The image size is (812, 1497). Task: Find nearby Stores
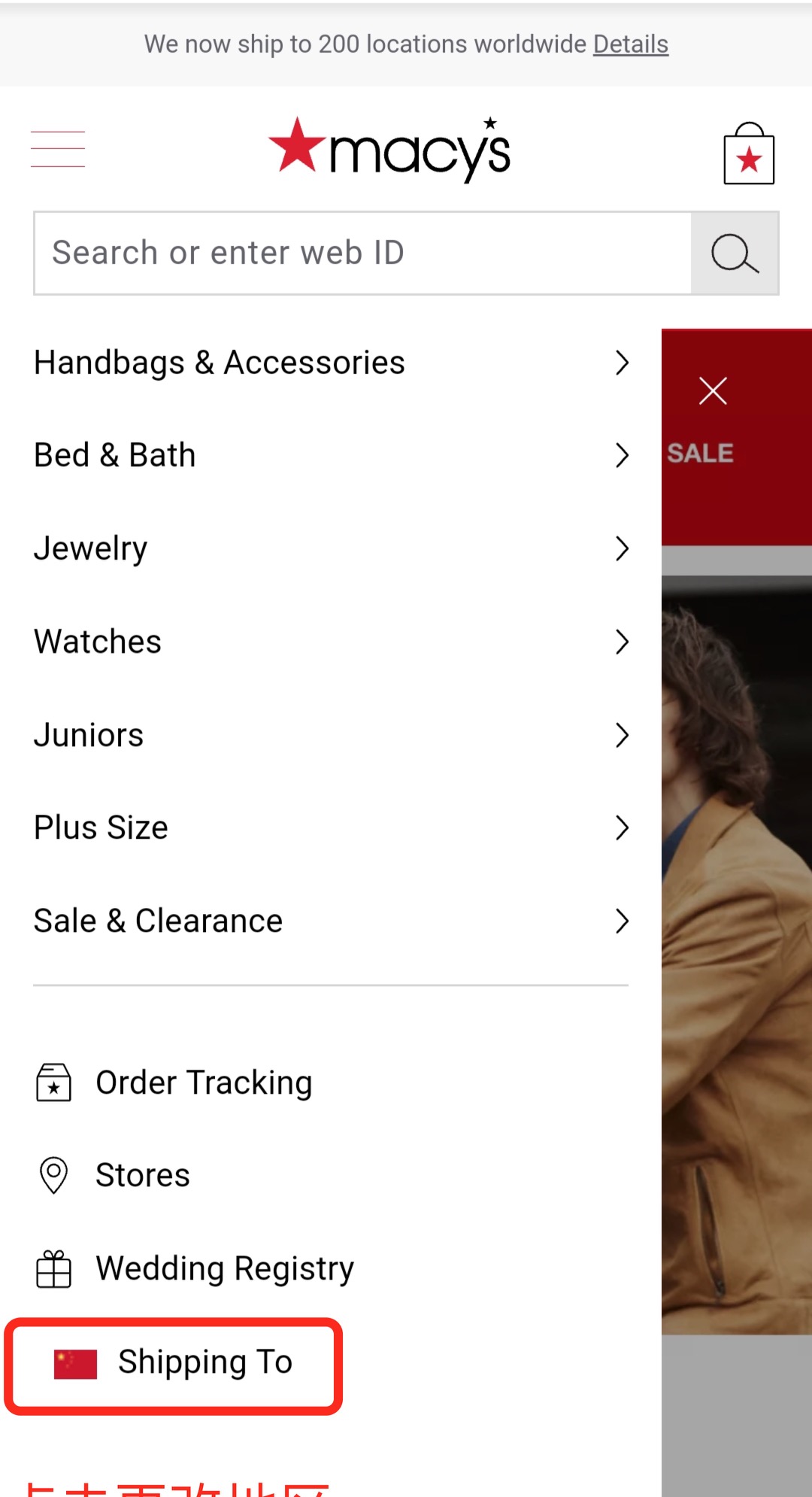[142, 1175]
